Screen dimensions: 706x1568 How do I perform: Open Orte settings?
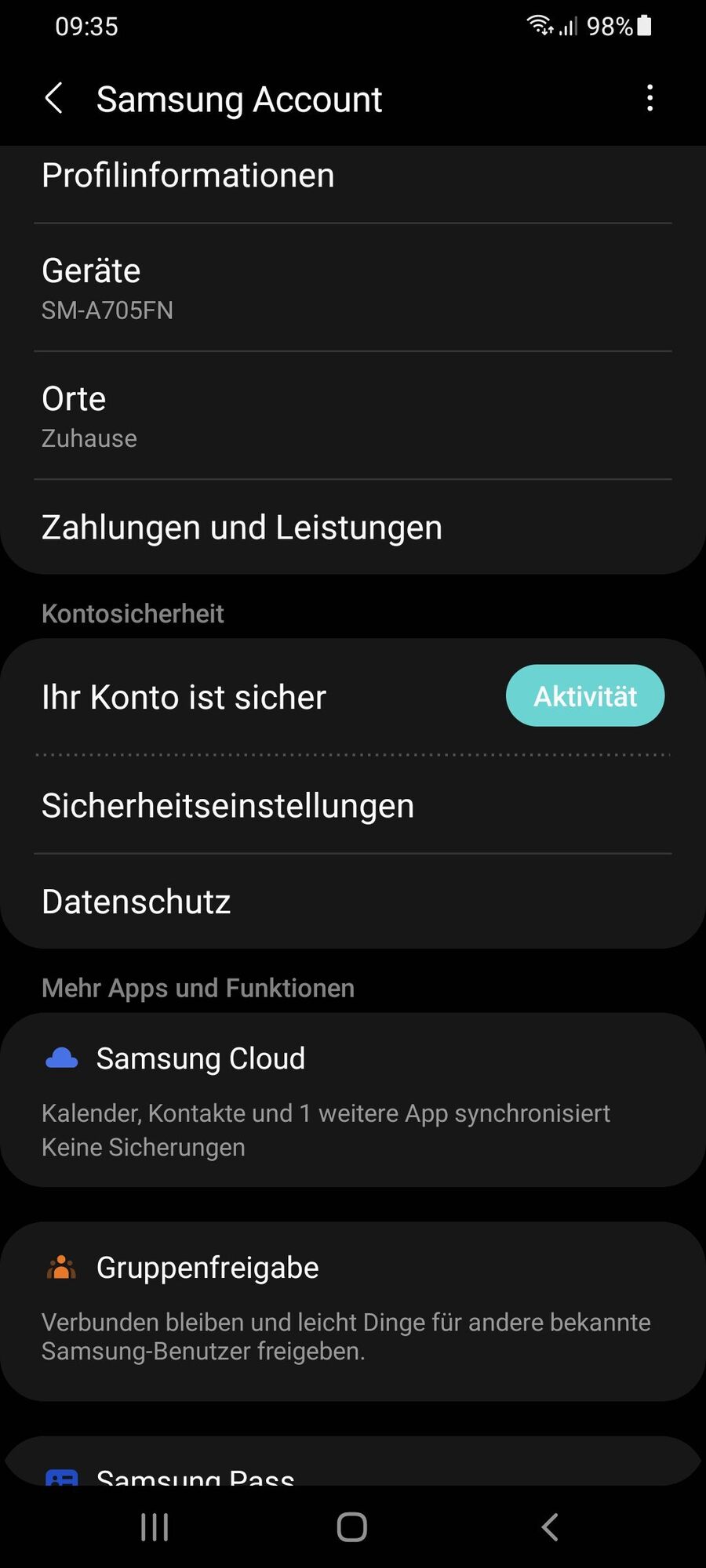tap(353, 416)
